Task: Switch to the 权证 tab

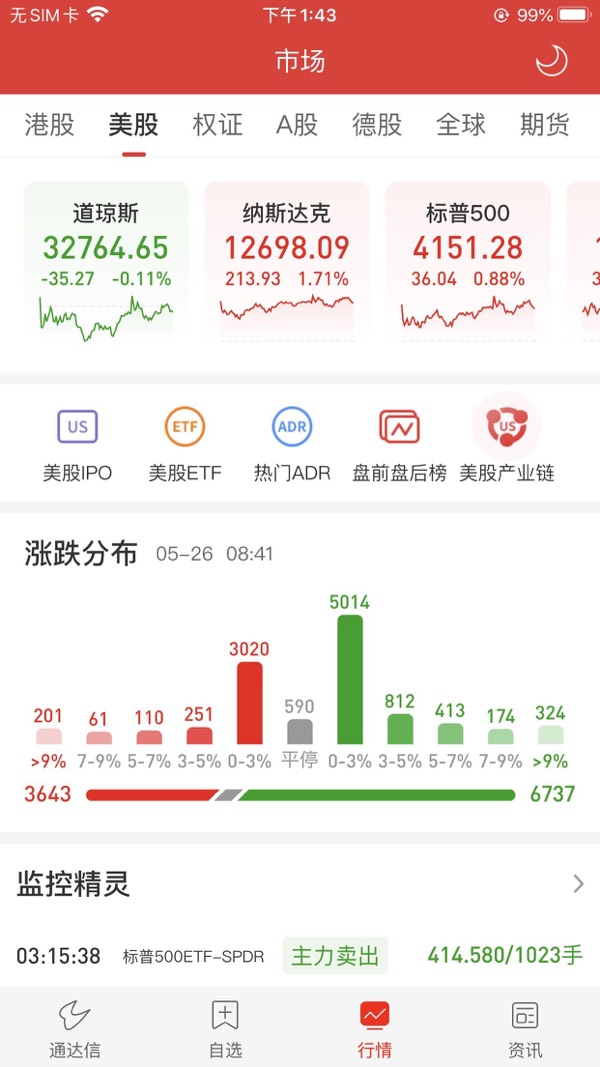Action: [217, 125]
